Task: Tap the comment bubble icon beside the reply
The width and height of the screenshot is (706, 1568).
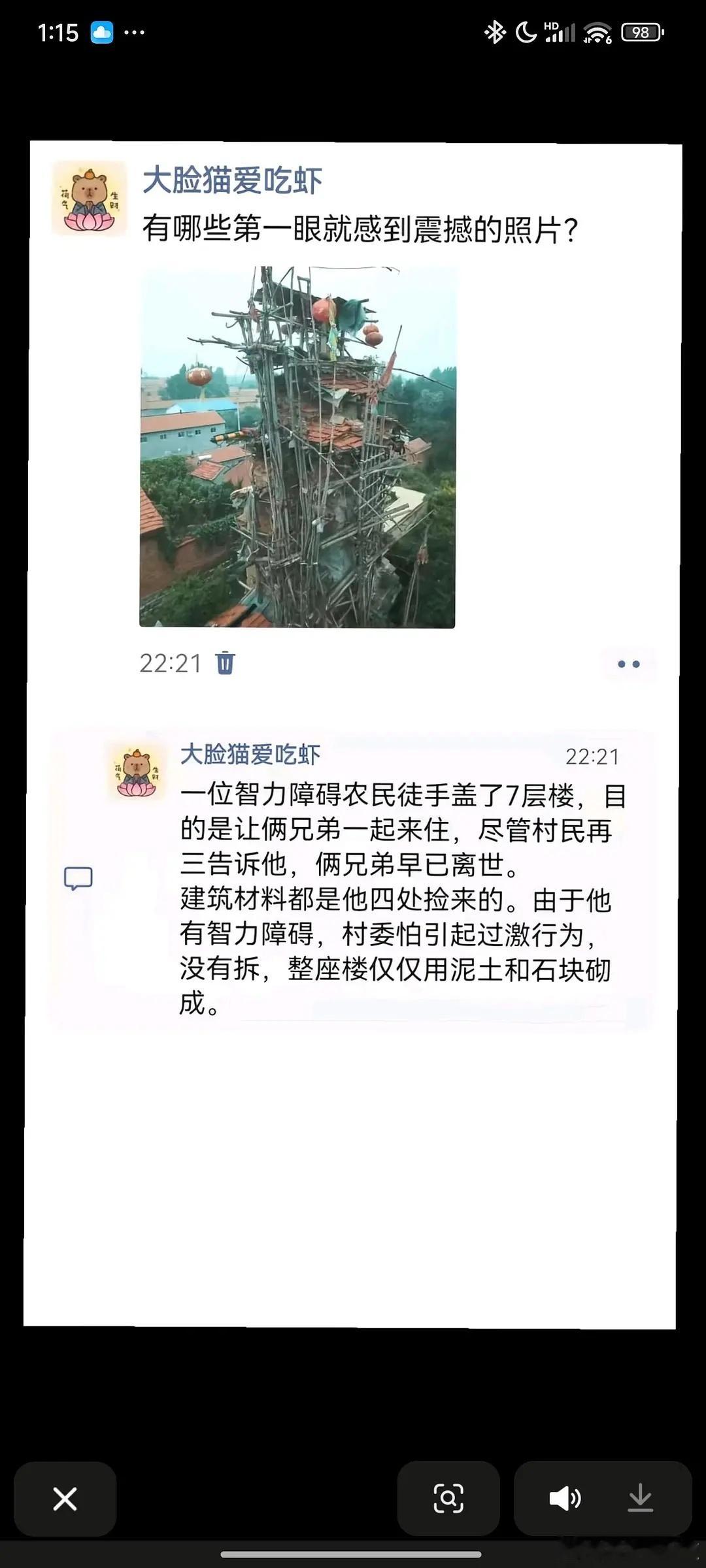Action: (x=80, y=877)
